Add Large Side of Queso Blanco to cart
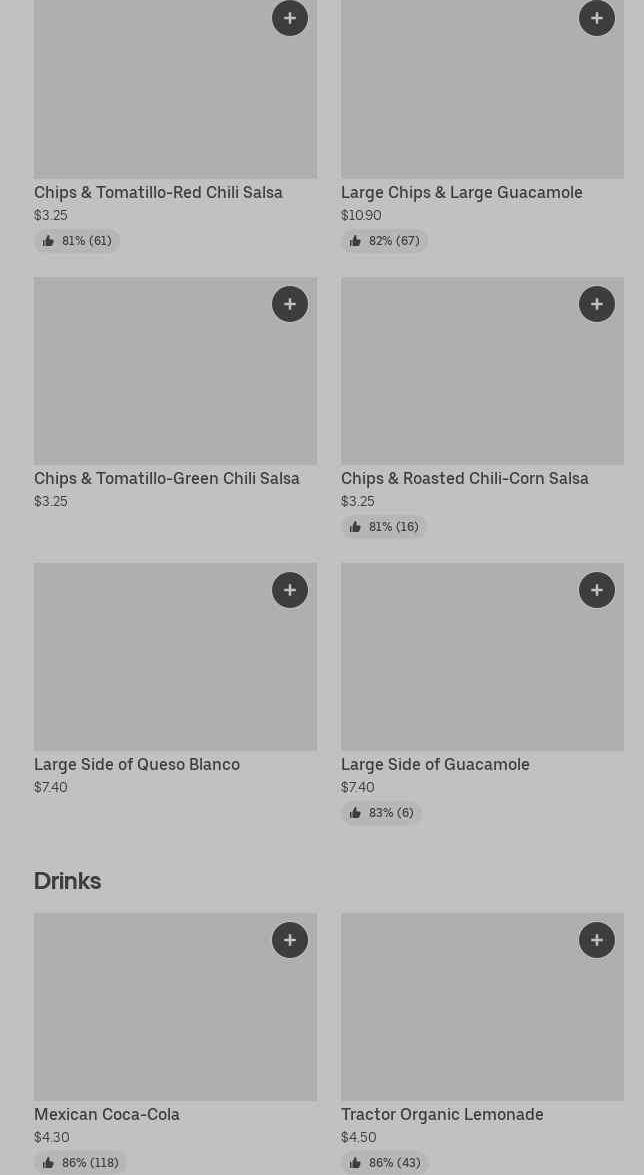Screen dimensions: 644x1175 (x=290, y=590)
